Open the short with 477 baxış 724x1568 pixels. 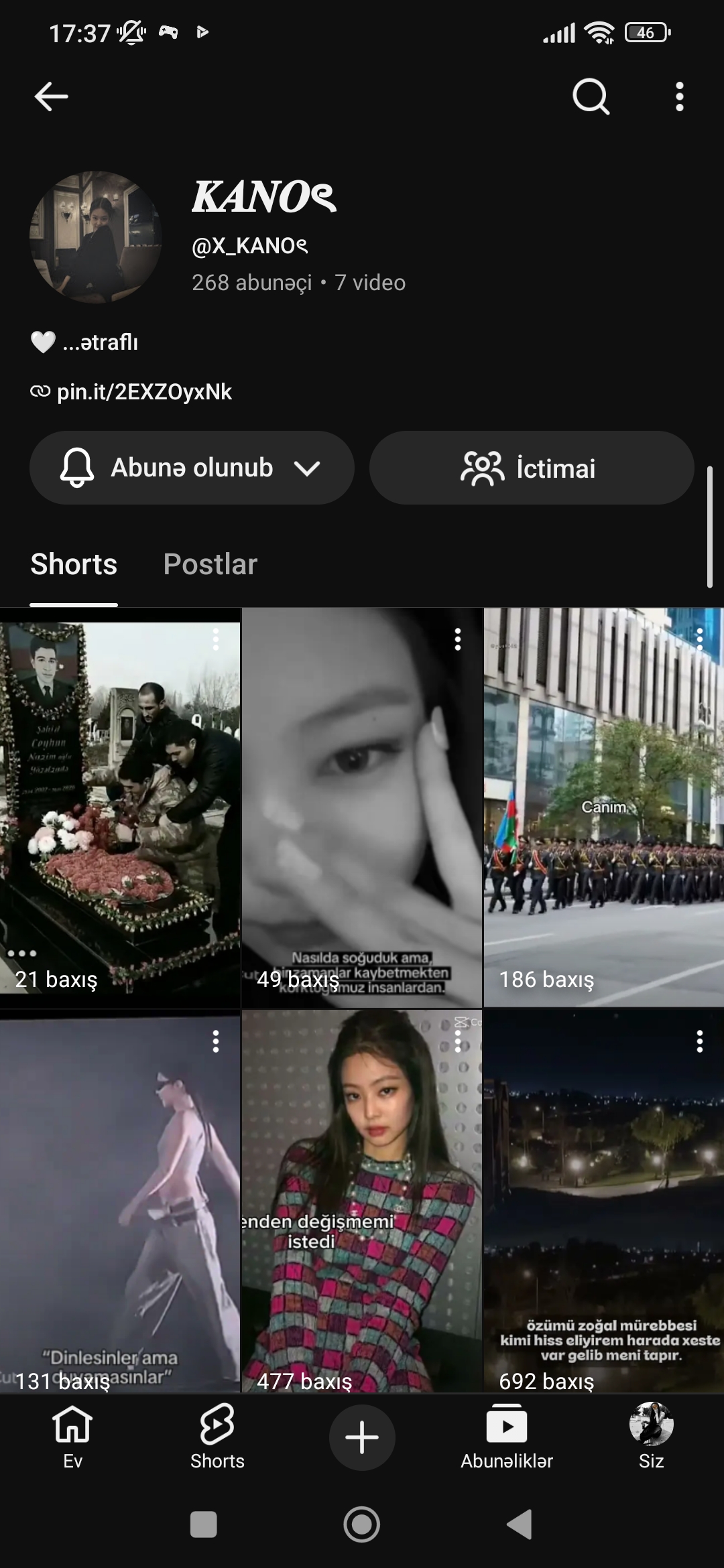[x=362, y=1201]
